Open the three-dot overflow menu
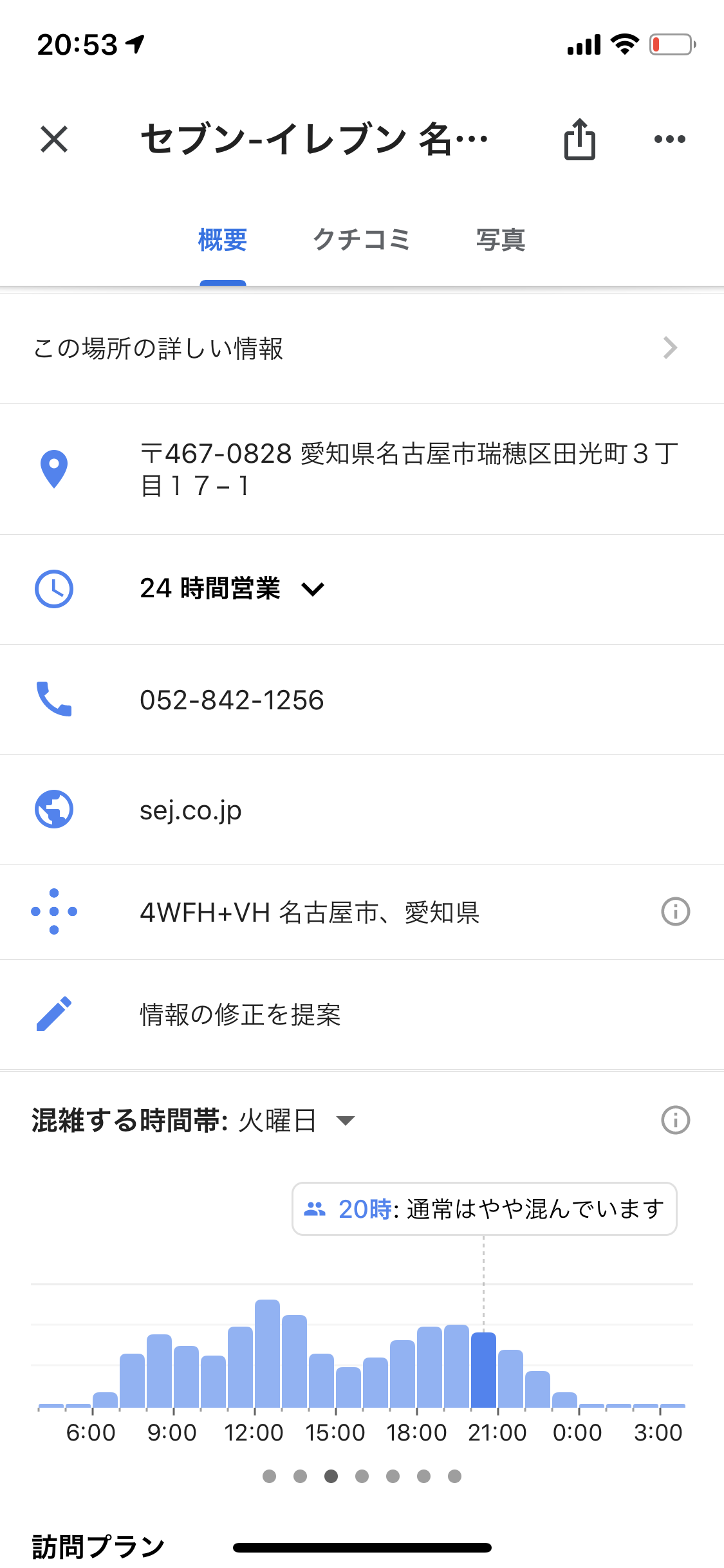 point(670,139)
